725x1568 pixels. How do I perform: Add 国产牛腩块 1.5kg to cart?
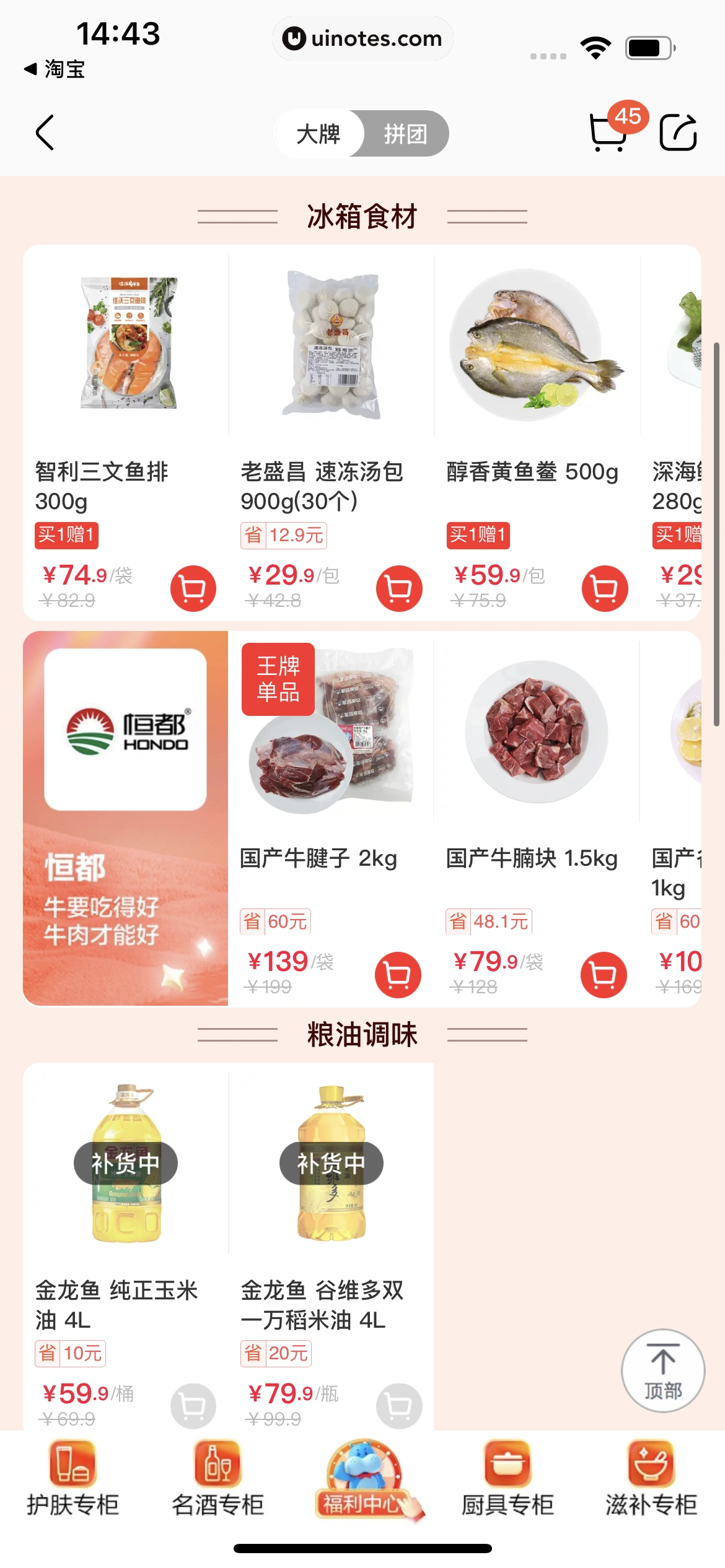[603, 975]
